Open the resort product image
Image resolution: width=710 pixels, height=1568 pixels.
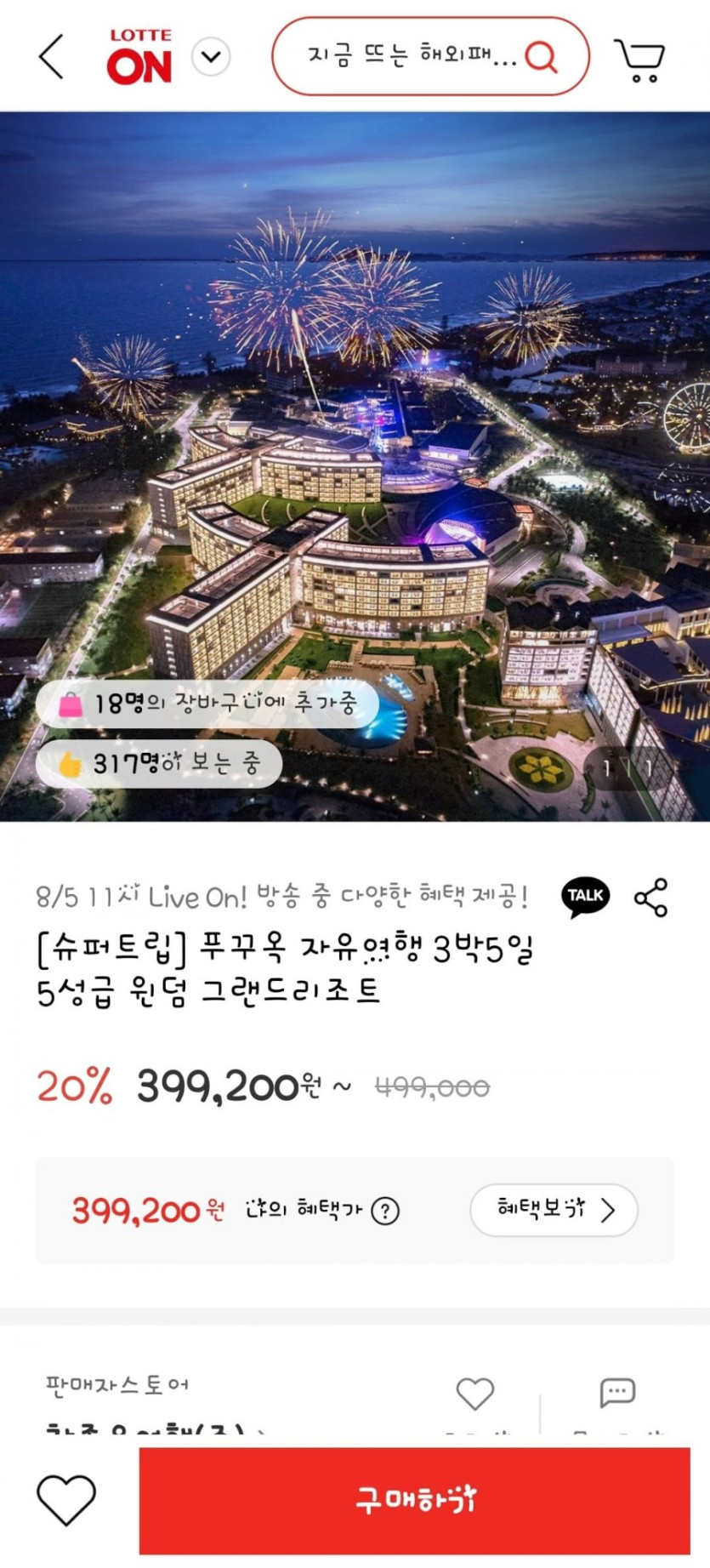coord(355,466)
